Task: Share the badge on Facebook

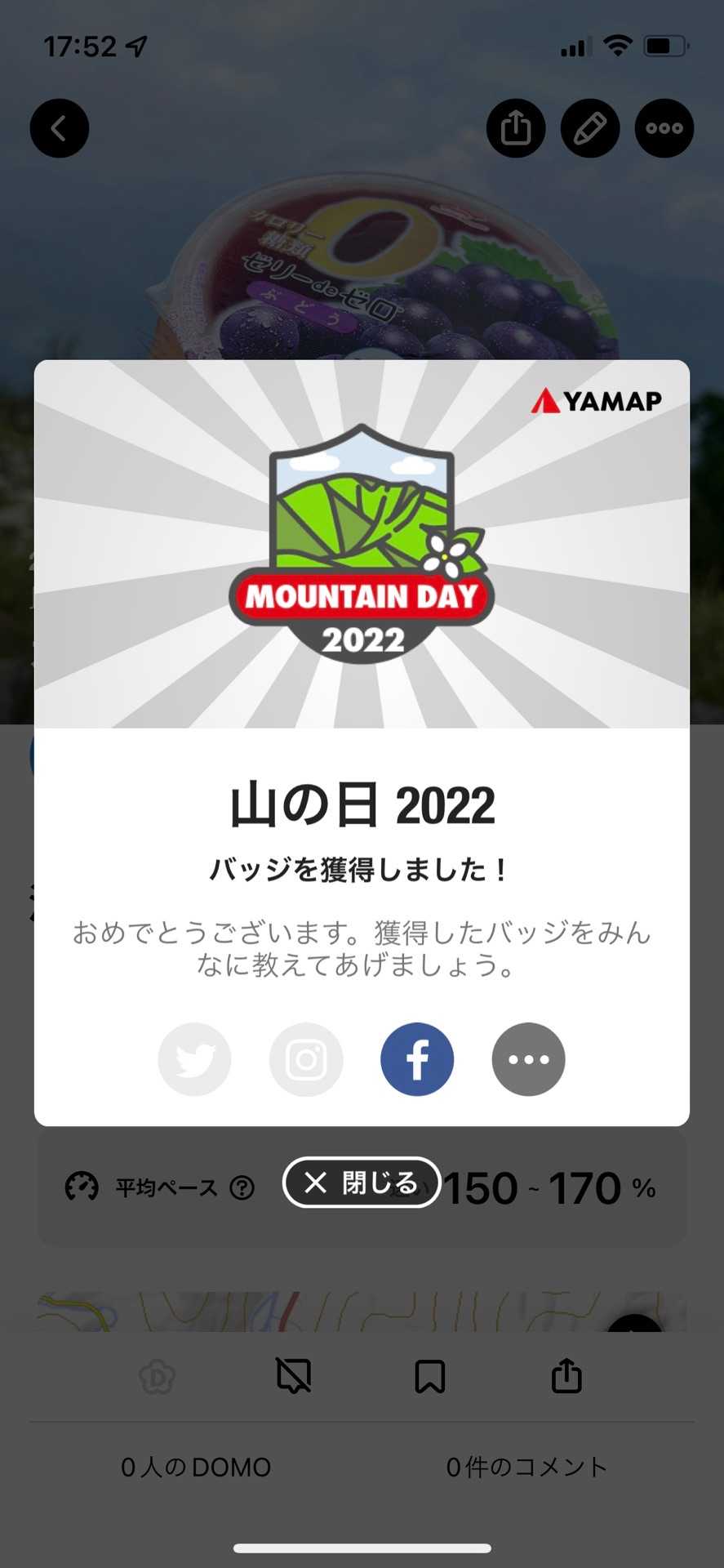Action: (x=417, y=1059)
